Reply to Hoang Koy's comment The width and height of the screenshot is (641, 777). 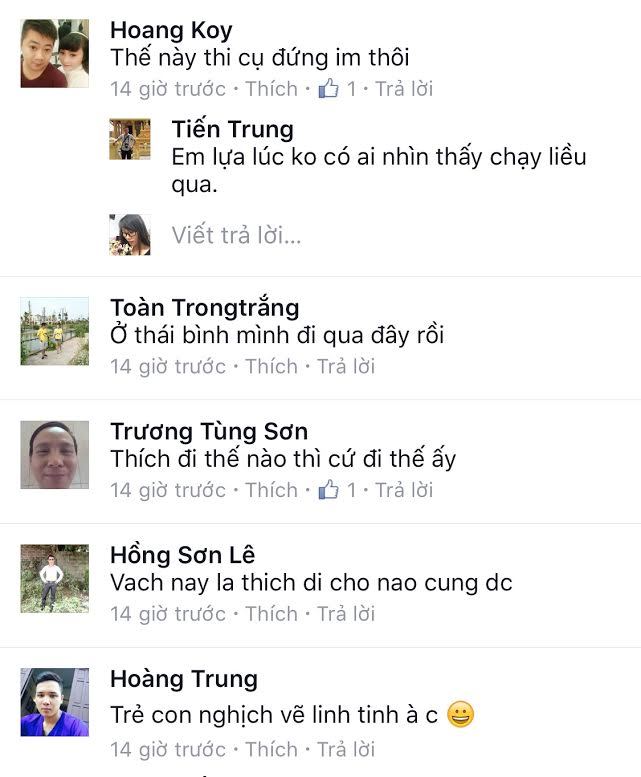click(404, 89)
